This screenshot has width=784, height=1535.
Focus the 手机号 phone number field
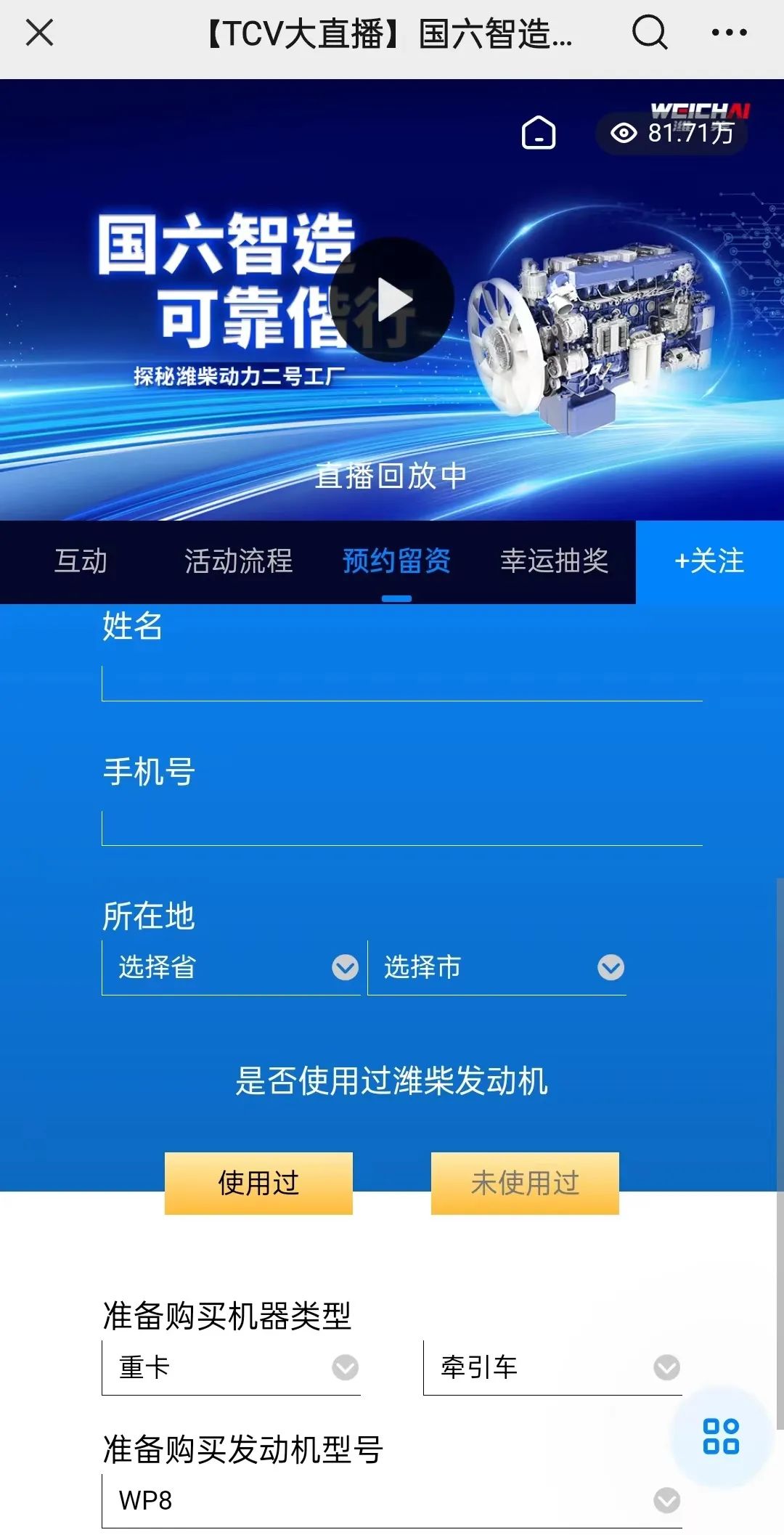pyautogui.click(x=401, y=828)
